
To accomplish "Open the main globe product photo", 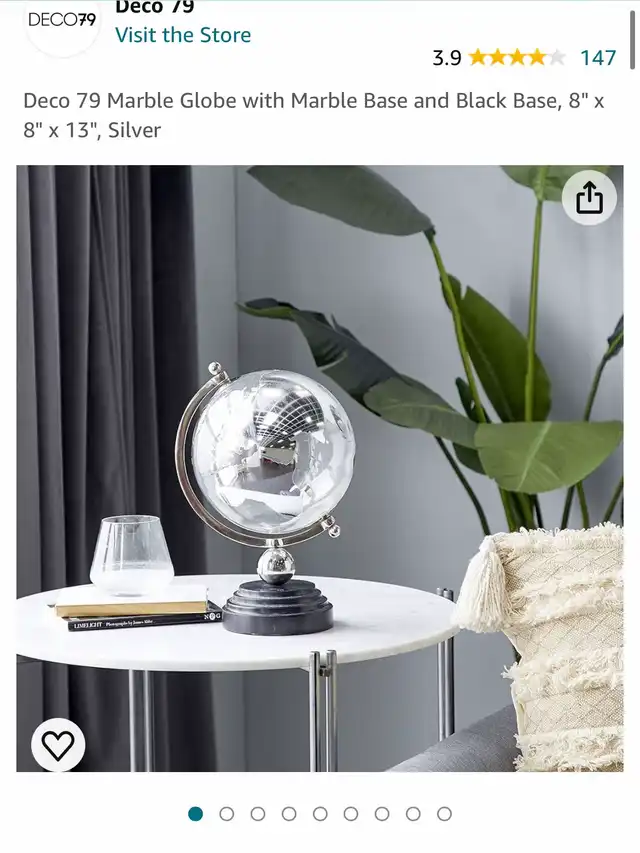I will click(x=320, y=468).
